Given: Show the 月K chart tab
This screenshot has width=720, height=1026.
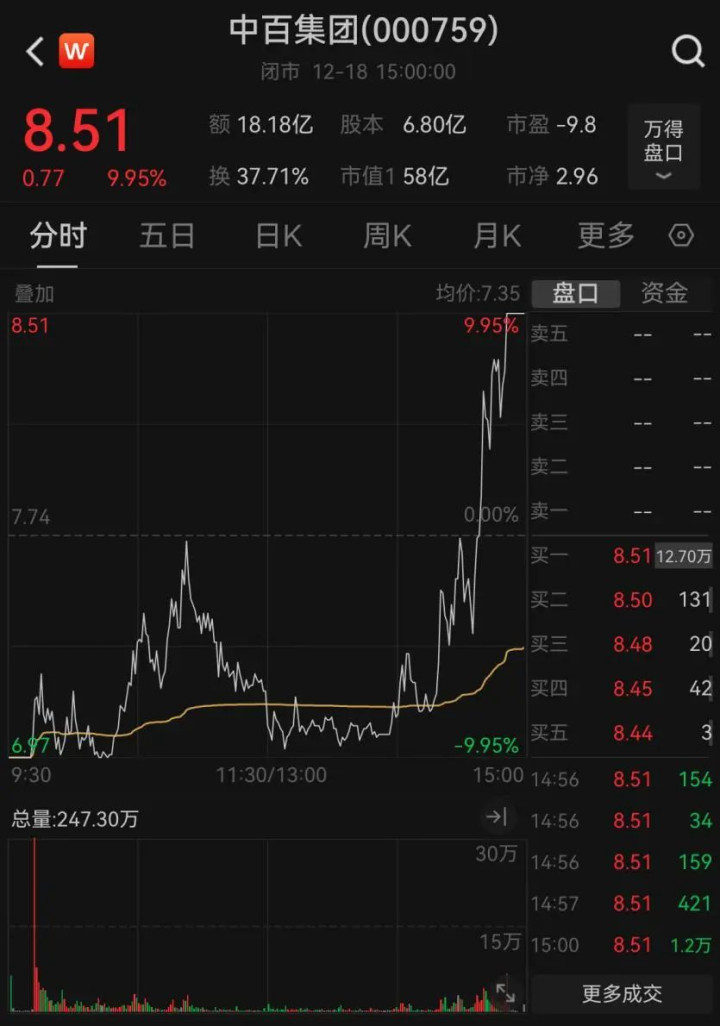Looking at the screenshot, I should coord(497,236).
